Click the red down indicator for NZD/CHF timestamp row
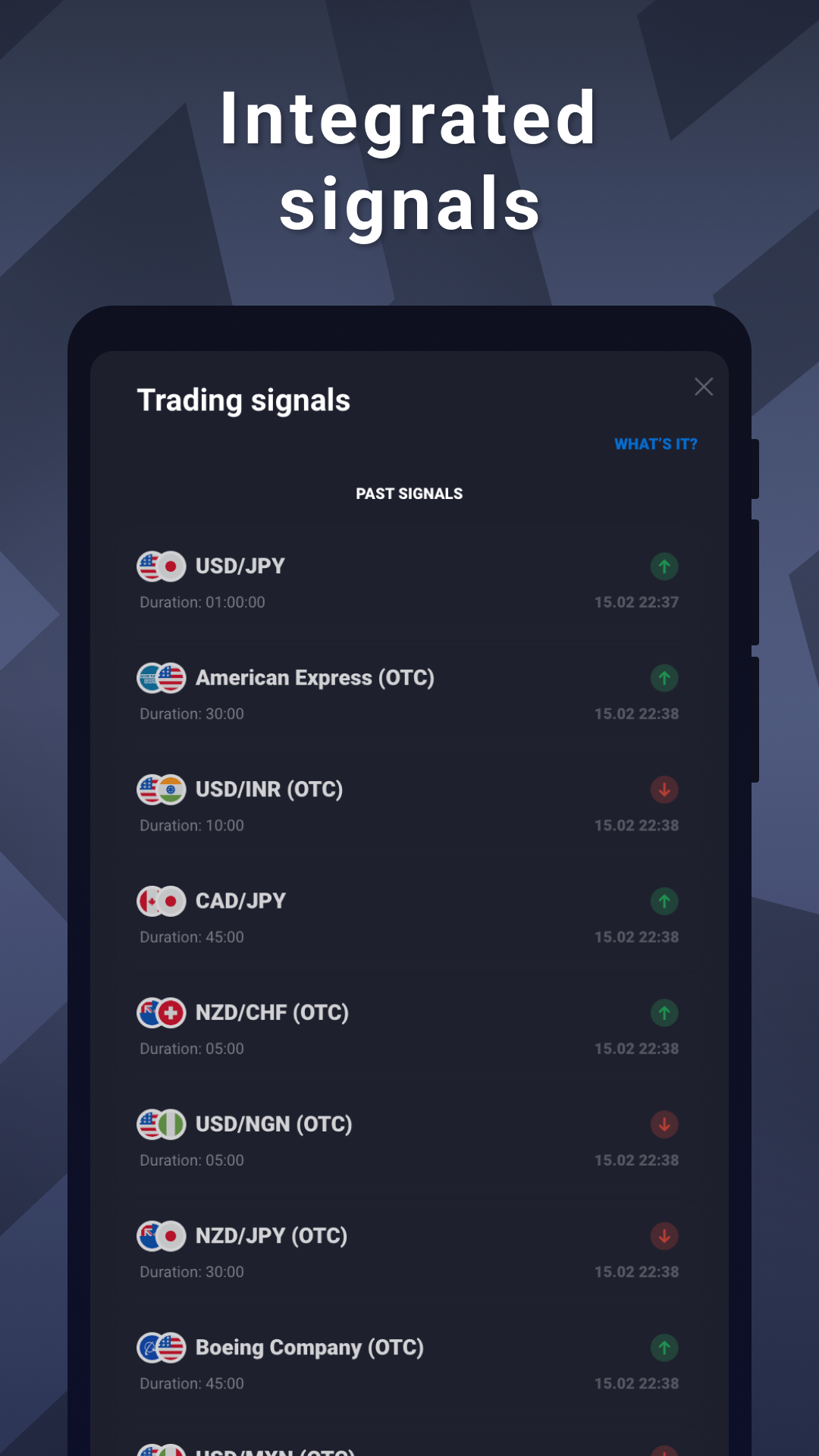This screenshot has height=1456, width=819. (664, 1013)
